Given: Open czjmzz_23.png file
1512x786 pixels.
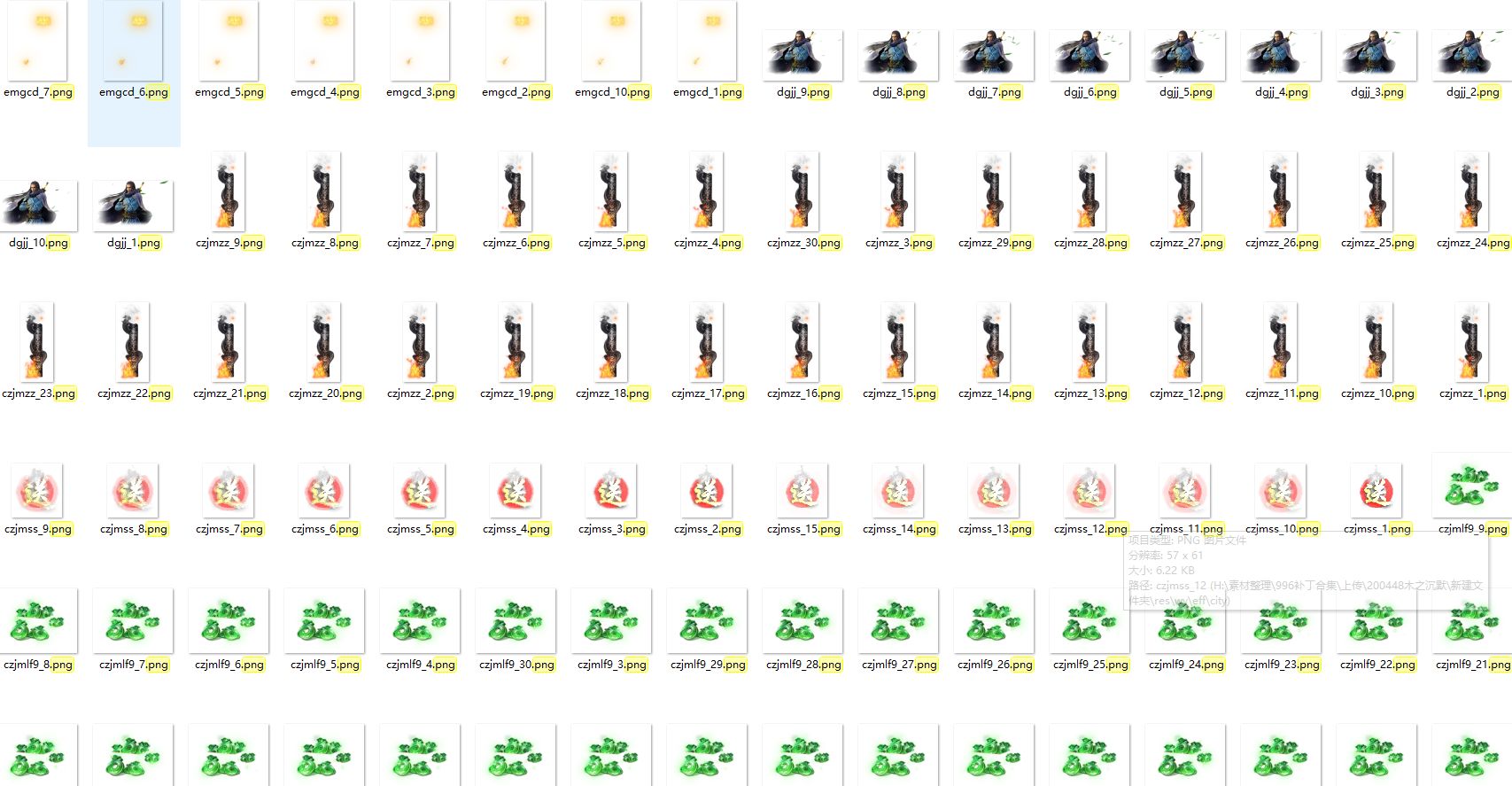Looking at the screenshot, I should pos(37,343).
